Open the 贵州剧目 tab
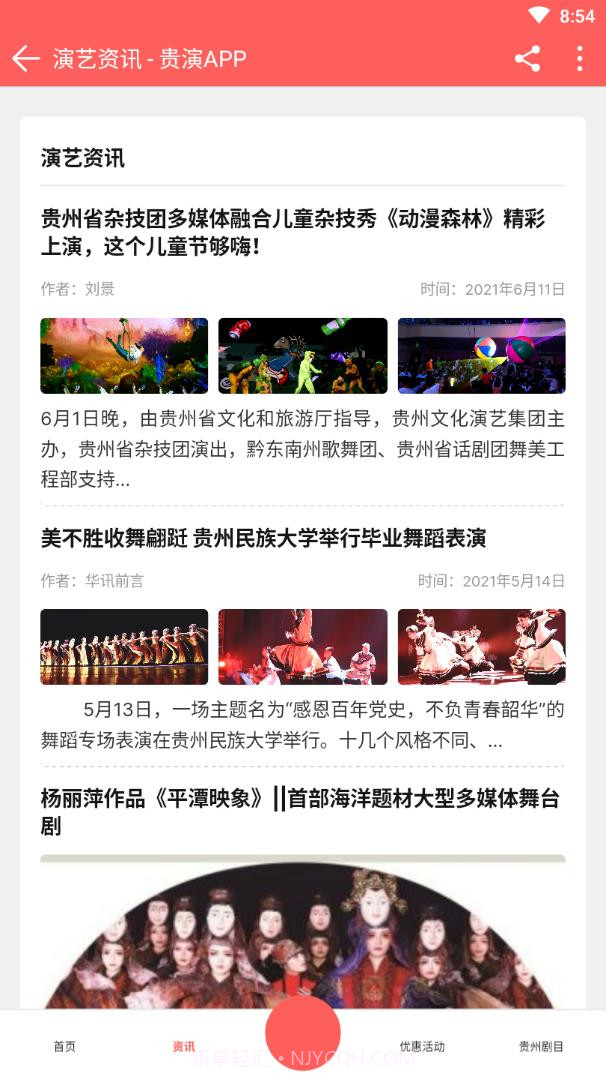606x1080 pixels. click(x=541, y=1046)
